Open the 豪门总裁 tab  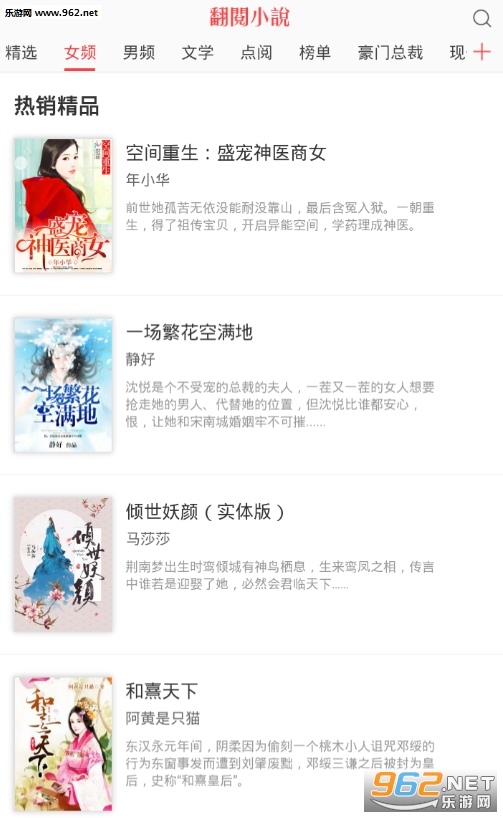pyautogui.click(x=390, y=52)
